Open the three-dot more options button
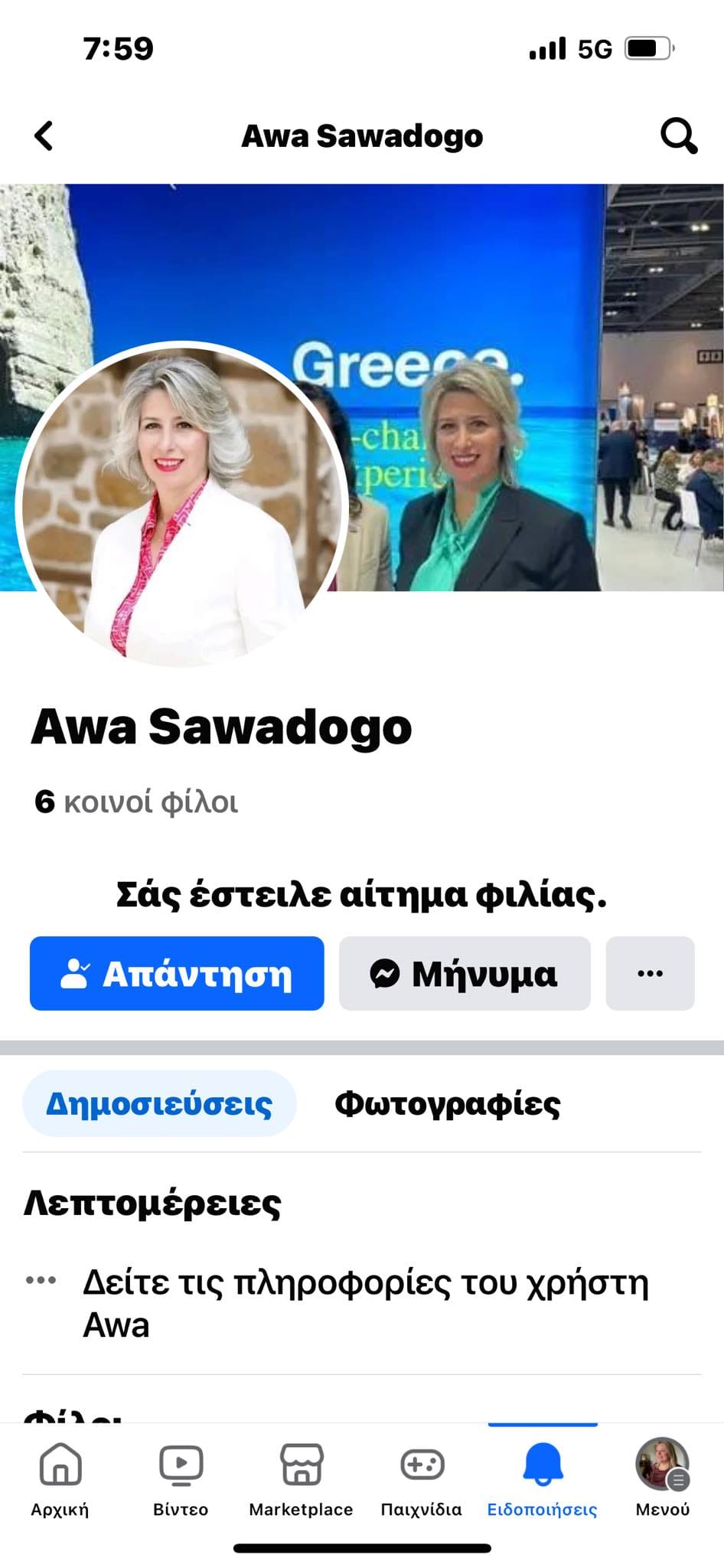 pos(650,974)
